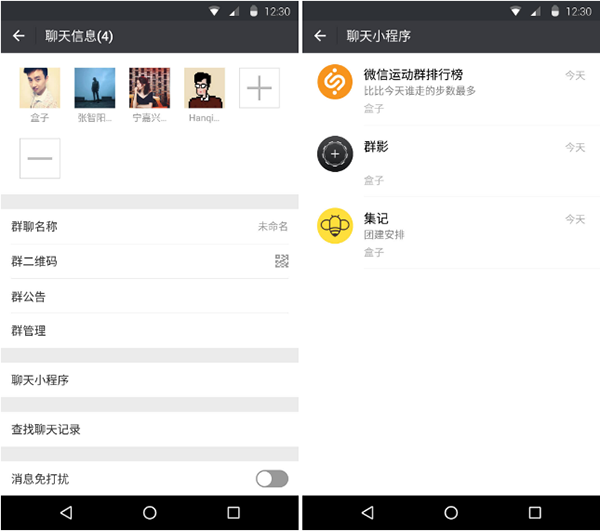This screenshot has height=531, width=600.
Task: Open 查找聊天记录 chat history search
Action: coord(150,430)
